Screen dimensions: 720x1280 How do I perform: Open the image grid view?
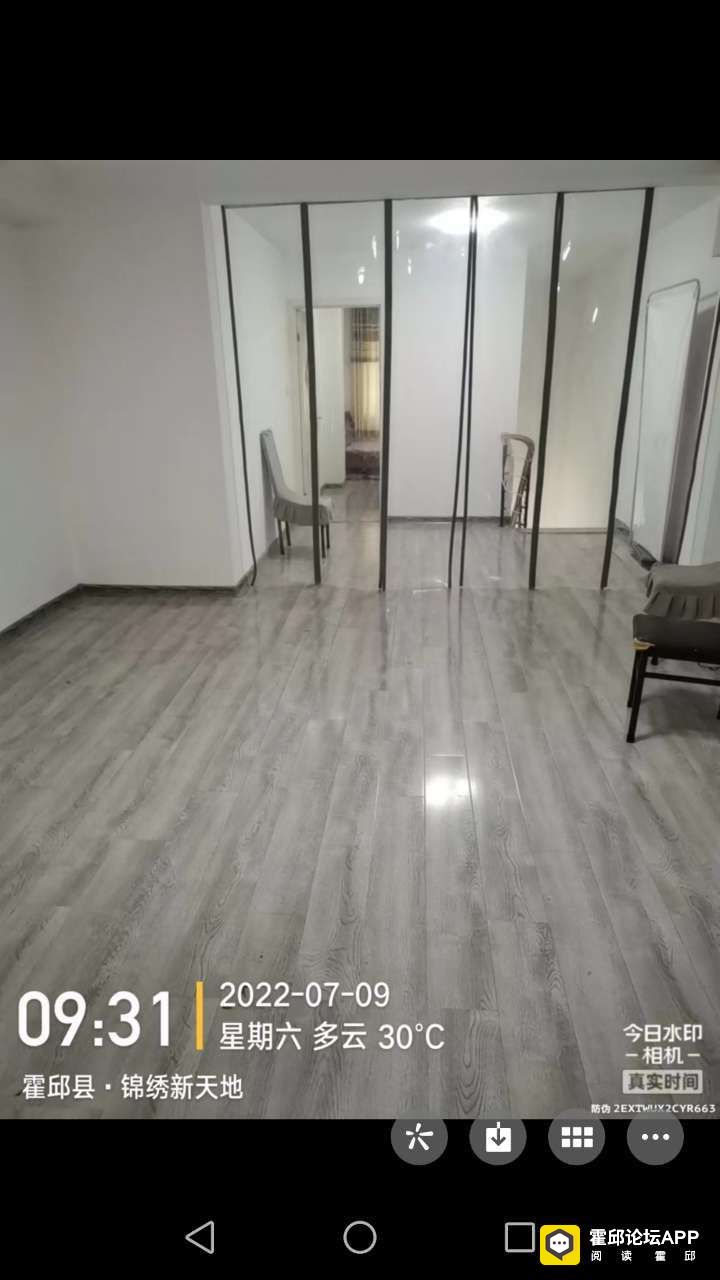576,1137
